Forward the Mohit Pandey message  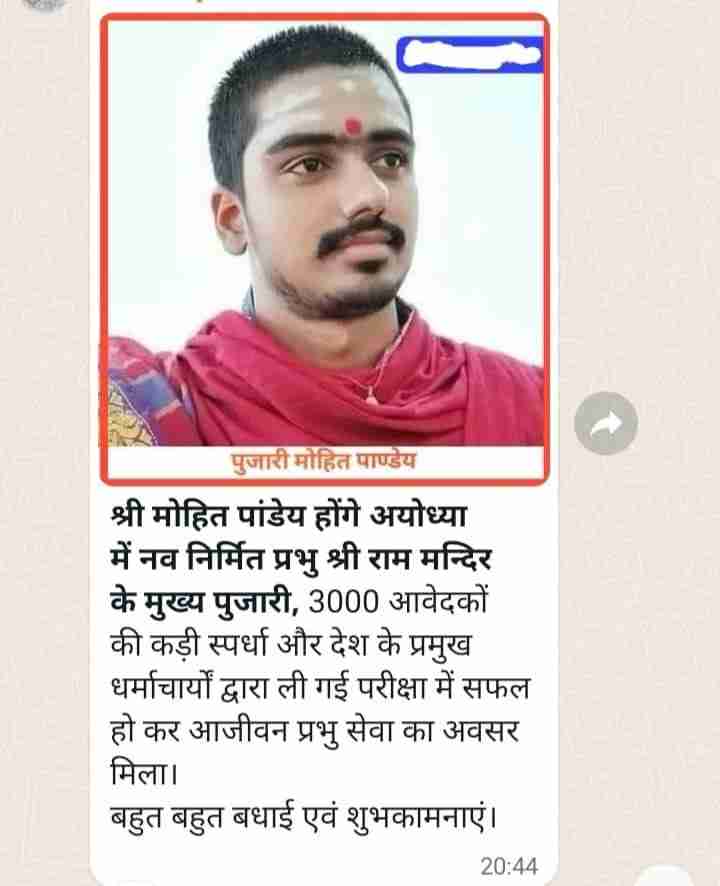pyautogui.click(x=606, y=424)
